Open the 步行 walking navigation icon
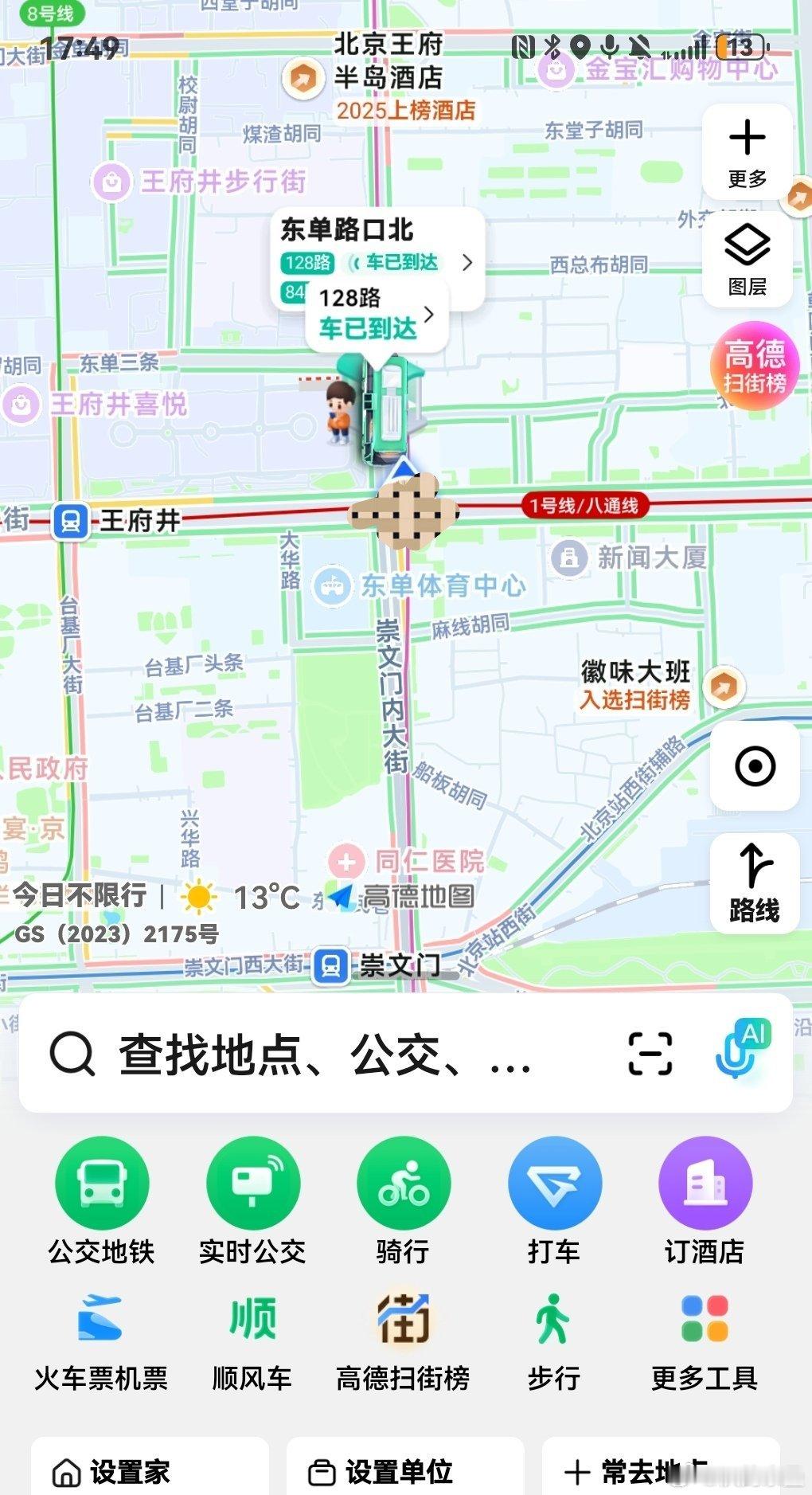 coord(556,1318)
